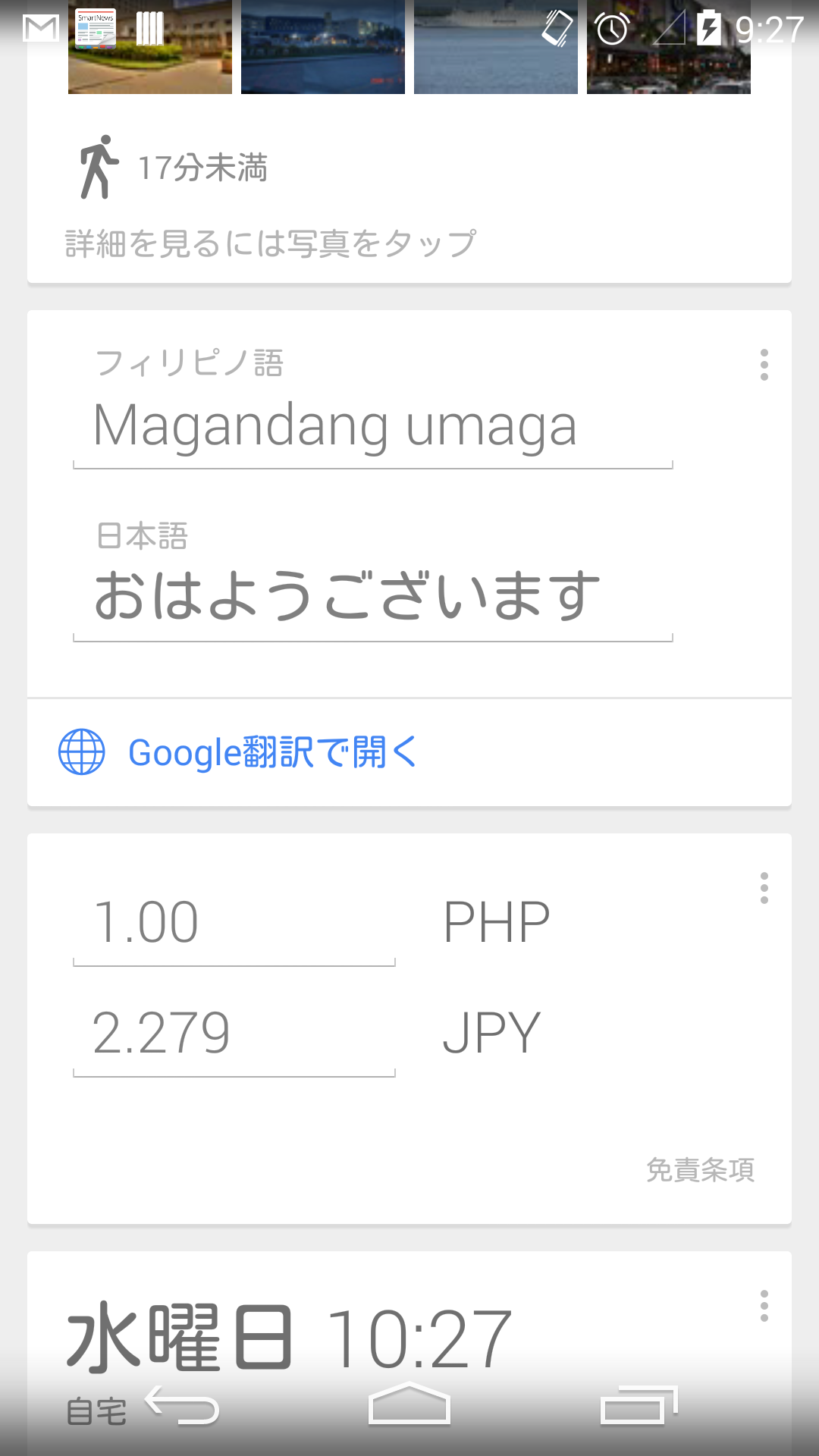Open the overflow menu on the translation card
819x1456 pixels.
click(764, 365)
